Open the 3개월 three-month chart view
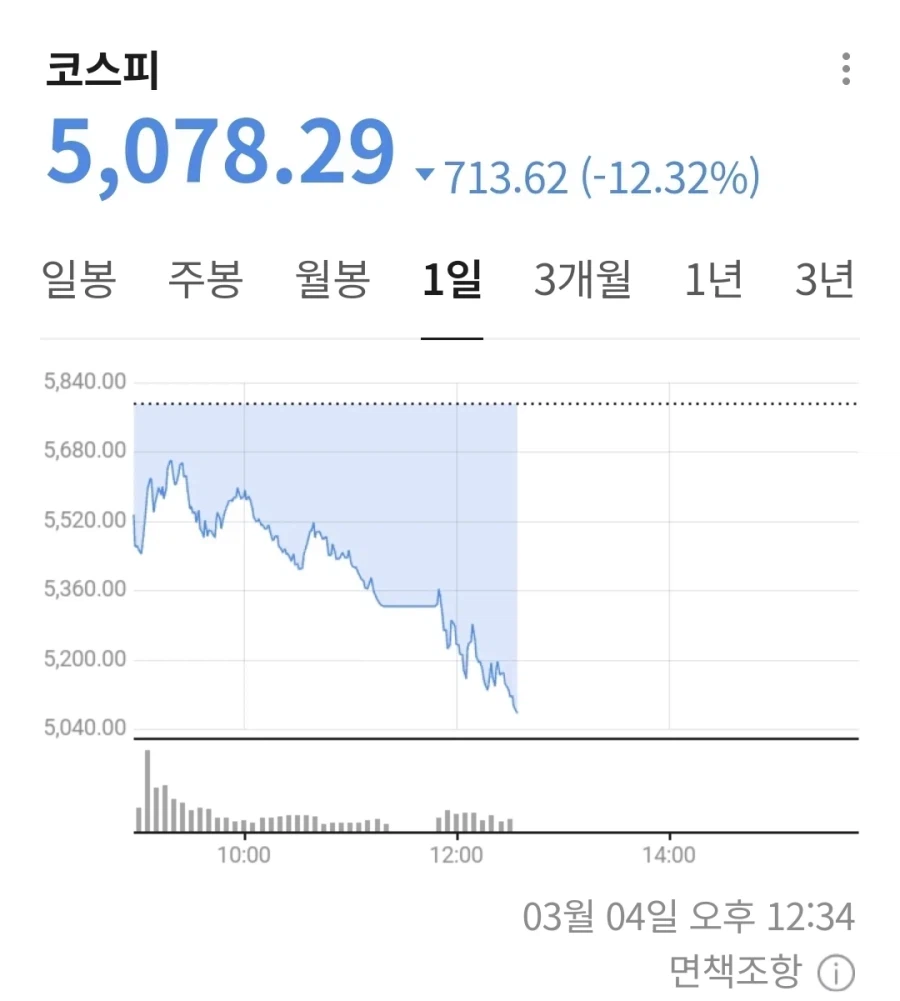 point(581,281)
